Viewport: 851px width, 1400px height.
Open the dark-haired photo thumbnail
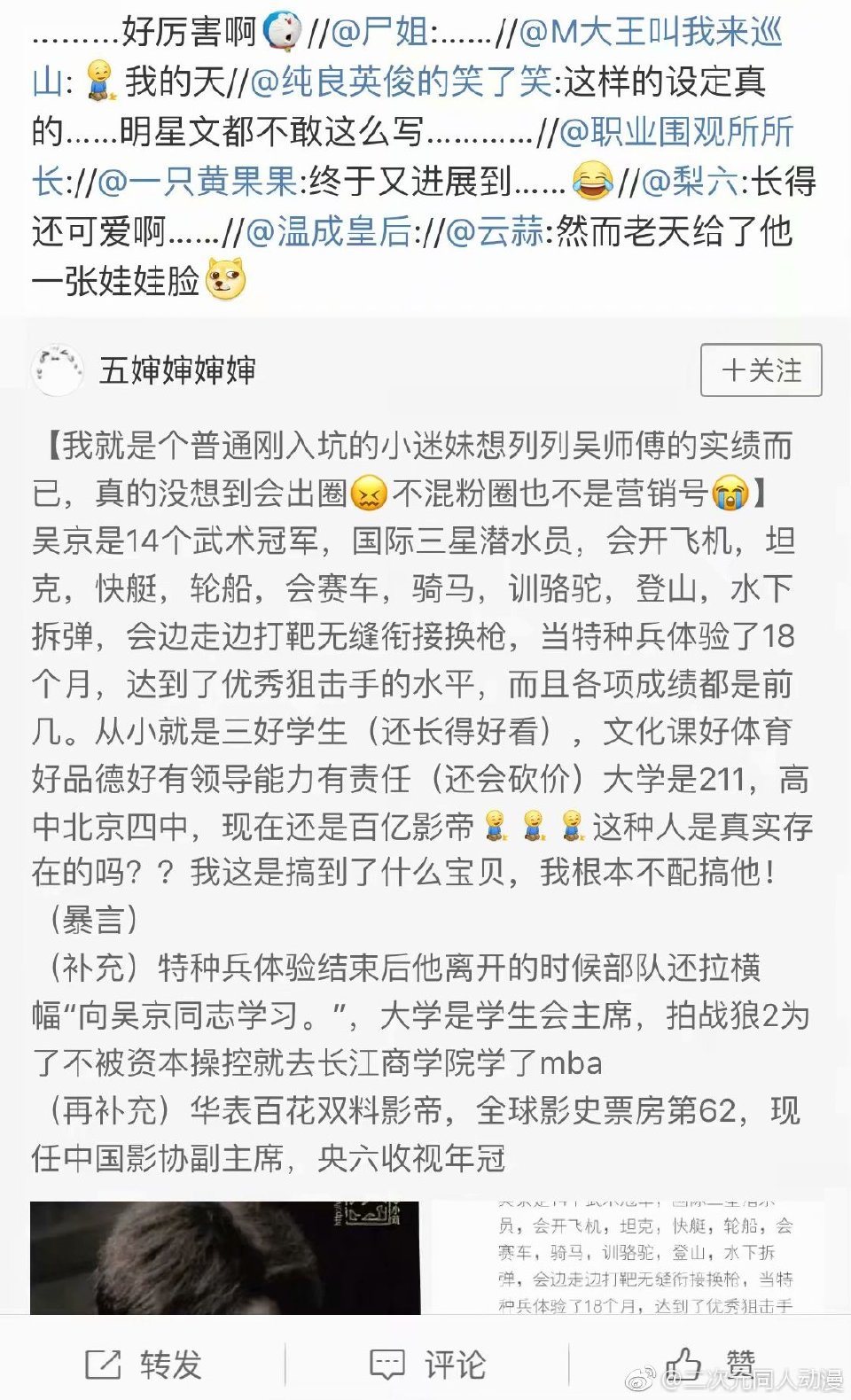click(225, 1256)
